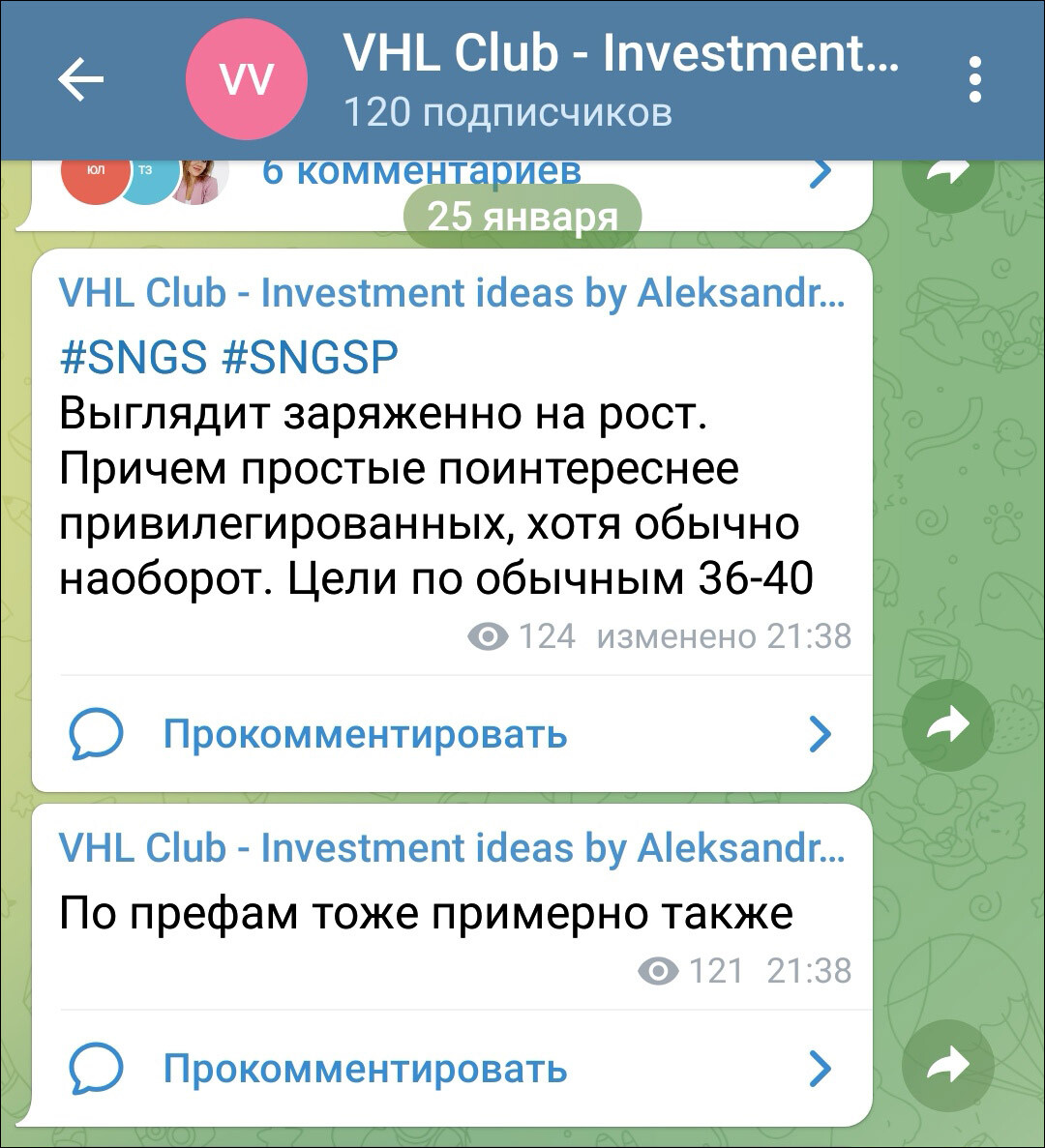Viewport: 1045px width, 1148px height.
Task: Comment on the 'По префам' post
Action: (x=364, y=1069)
